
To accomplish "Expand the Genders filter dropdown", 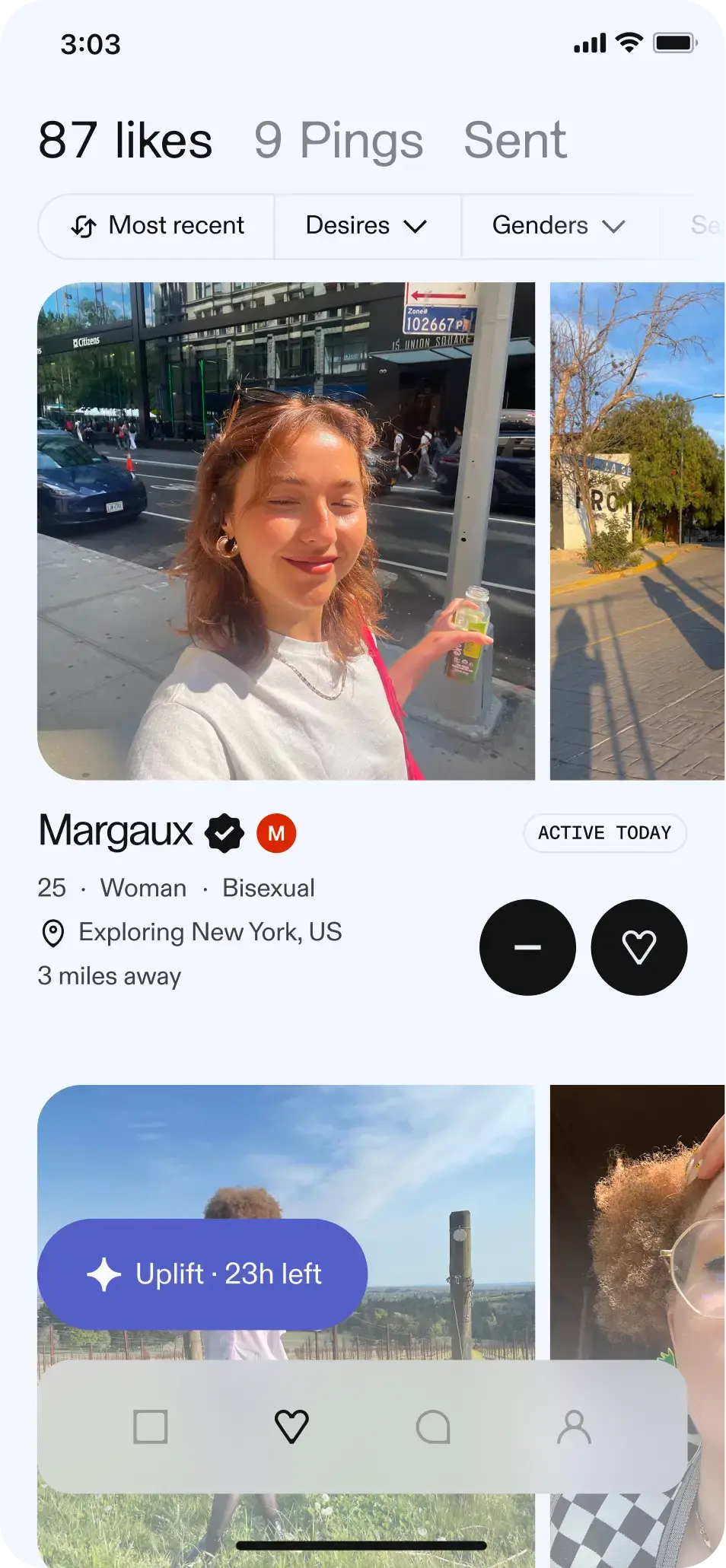I will point(559,226).
